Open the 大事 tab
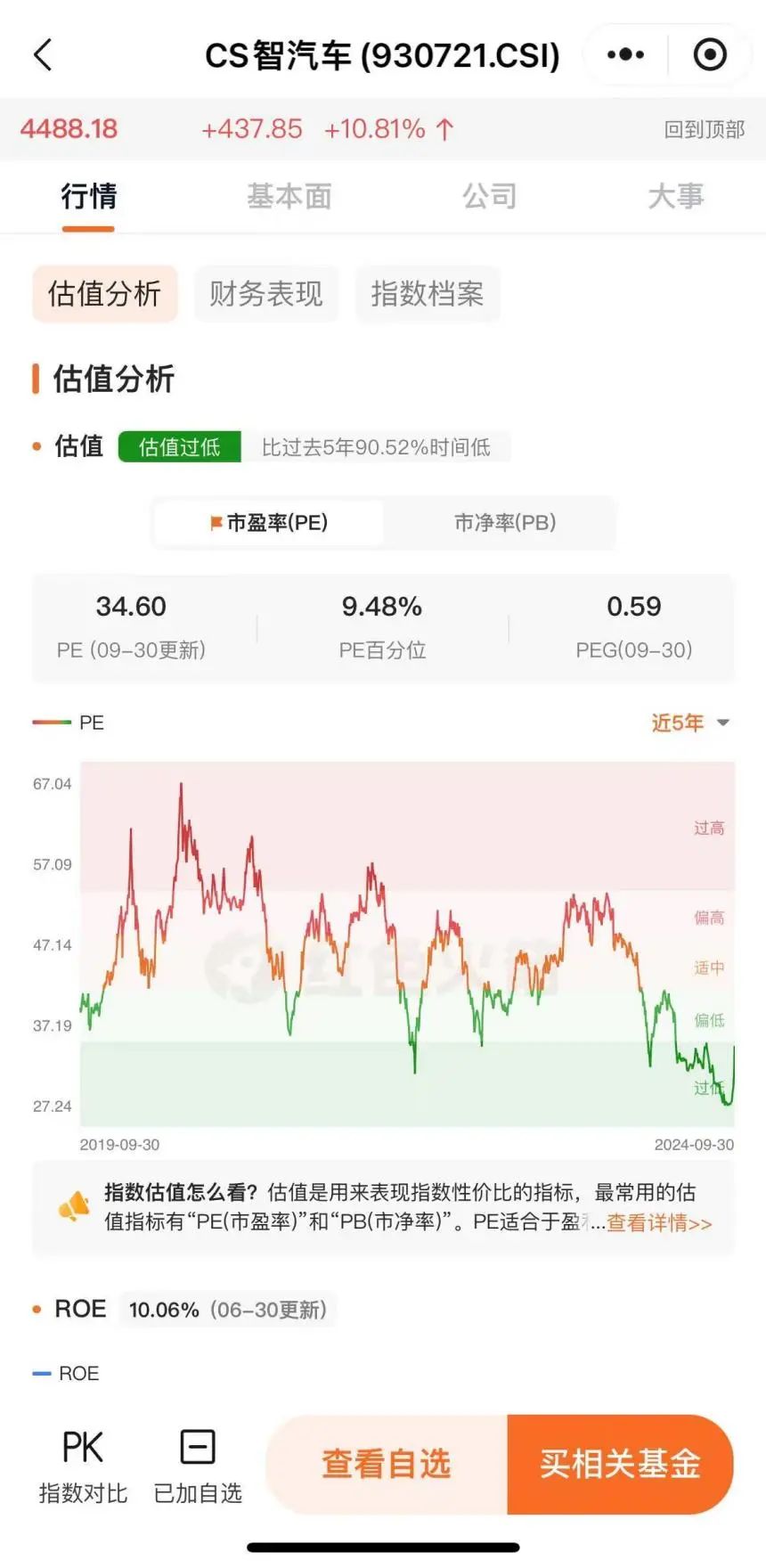This screenshot has height=1568, width=766. pos(675,196)
